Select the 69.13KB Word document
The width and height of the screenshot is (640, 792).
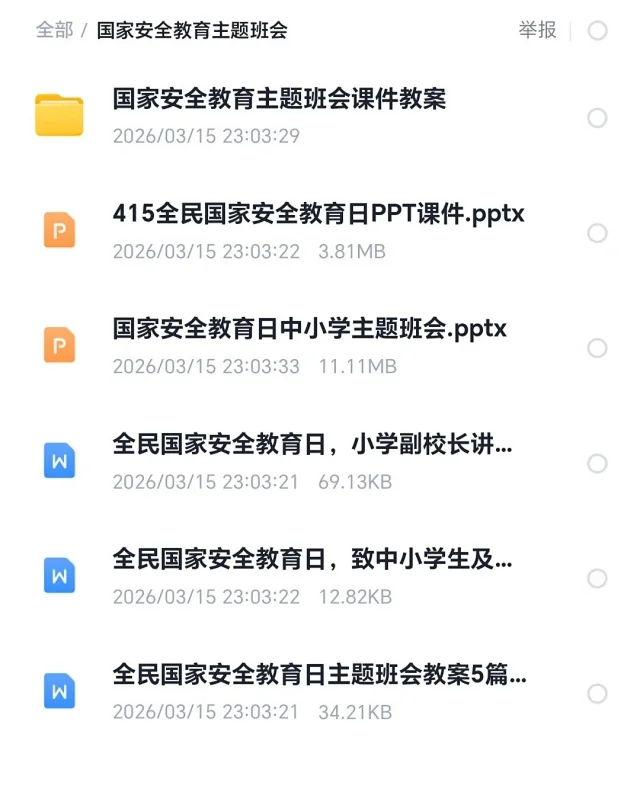click(x=597, y=463)
